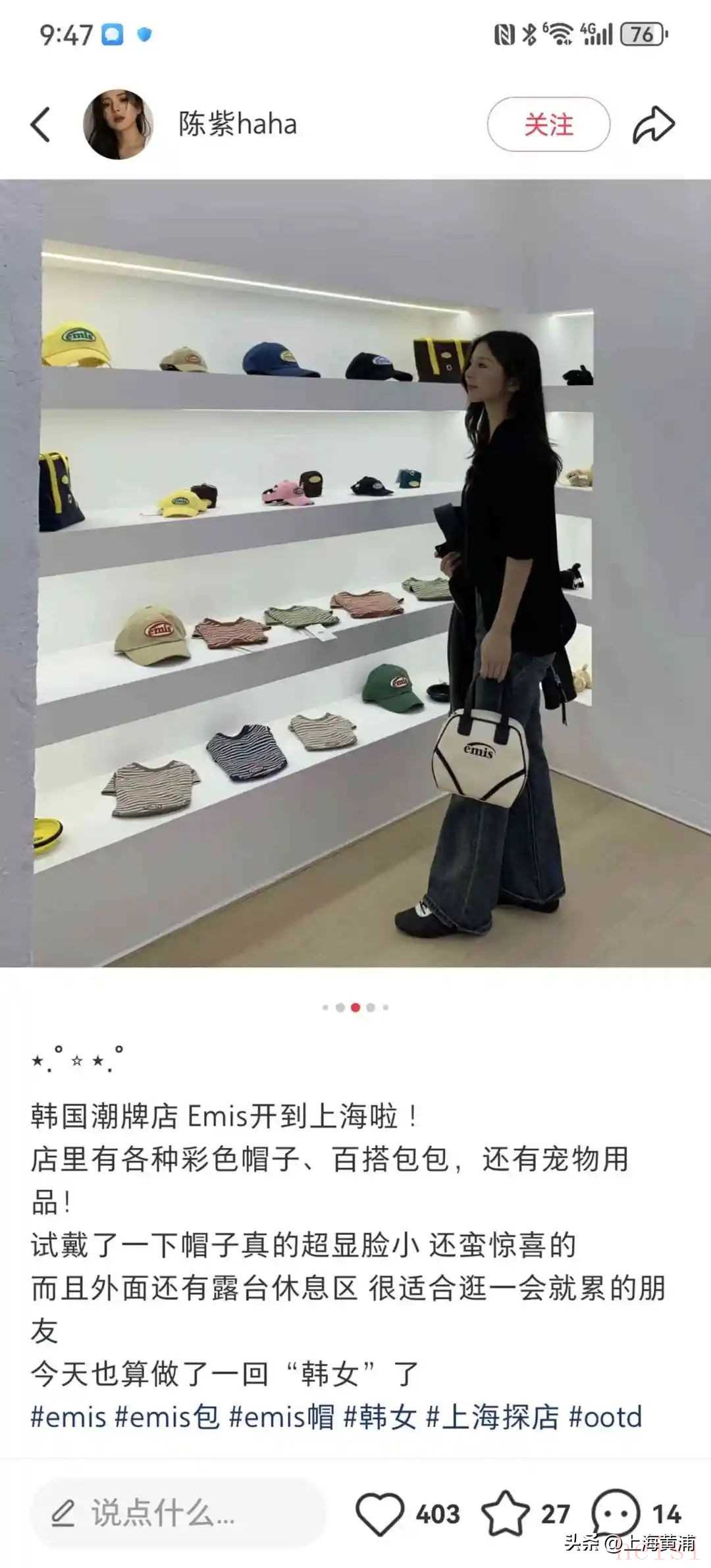
Task: Open the #上海探店 hashtag
Action: click(492, 1417)
